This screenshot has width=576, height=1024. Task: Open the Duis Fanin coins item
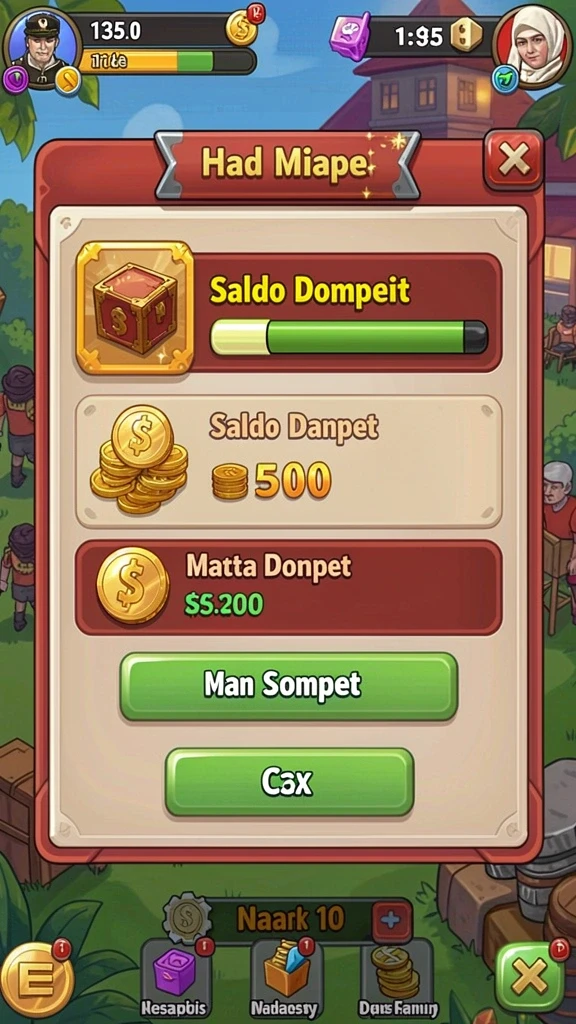pos(396,978)
